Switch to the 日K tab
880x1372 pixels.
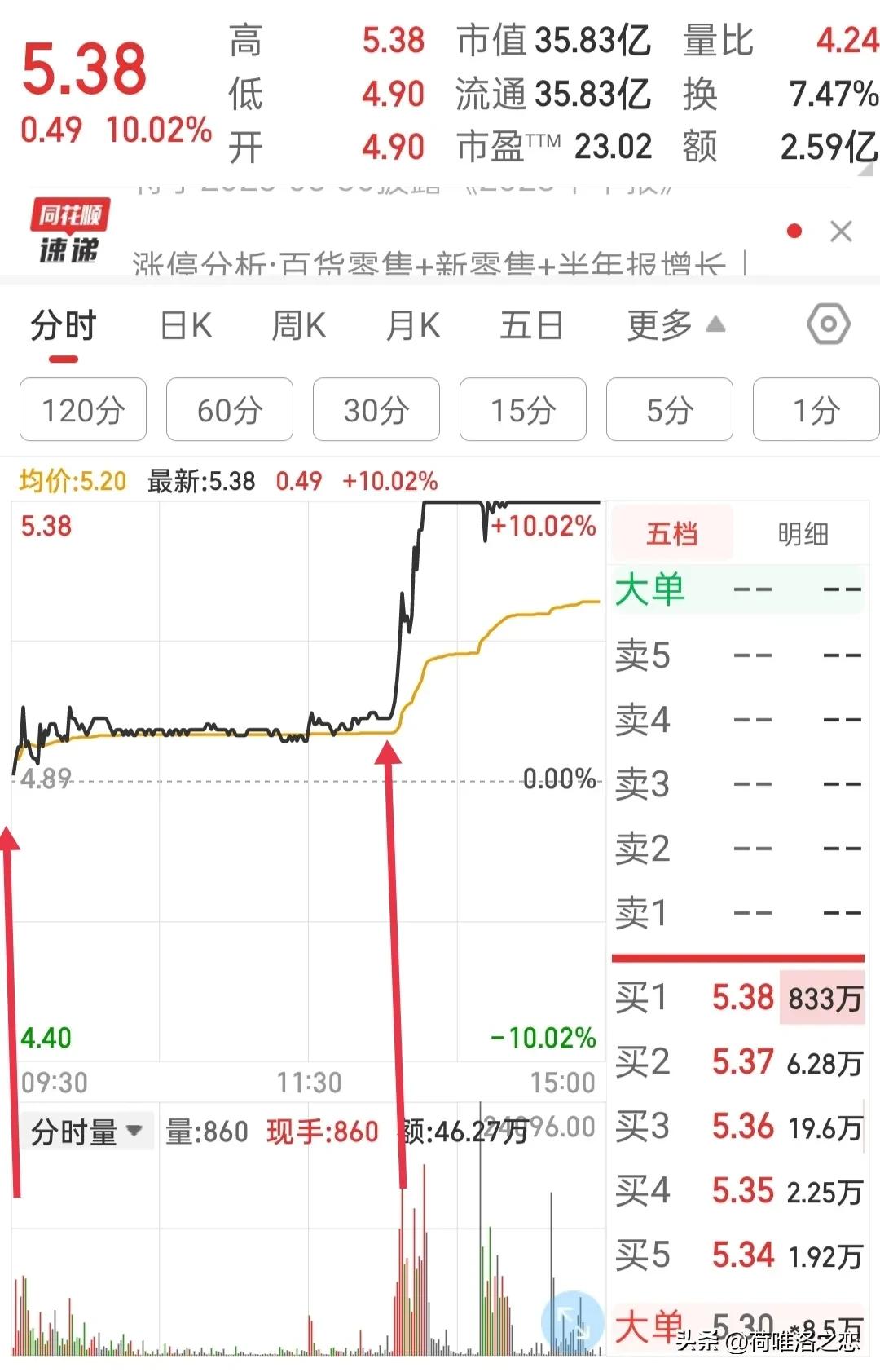(184, 324)
